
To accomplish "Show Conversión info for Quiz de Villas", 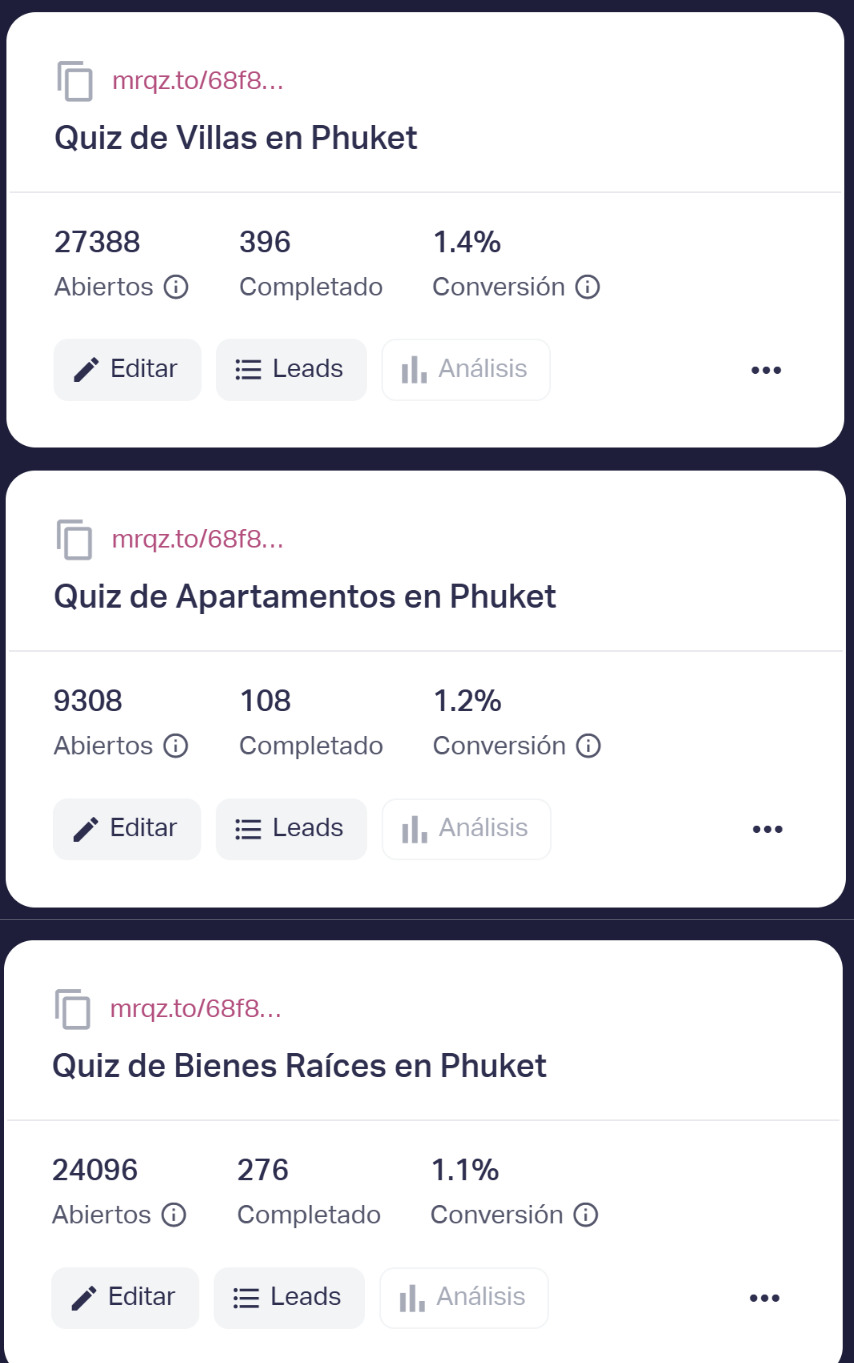I will [x=588, y=288].
